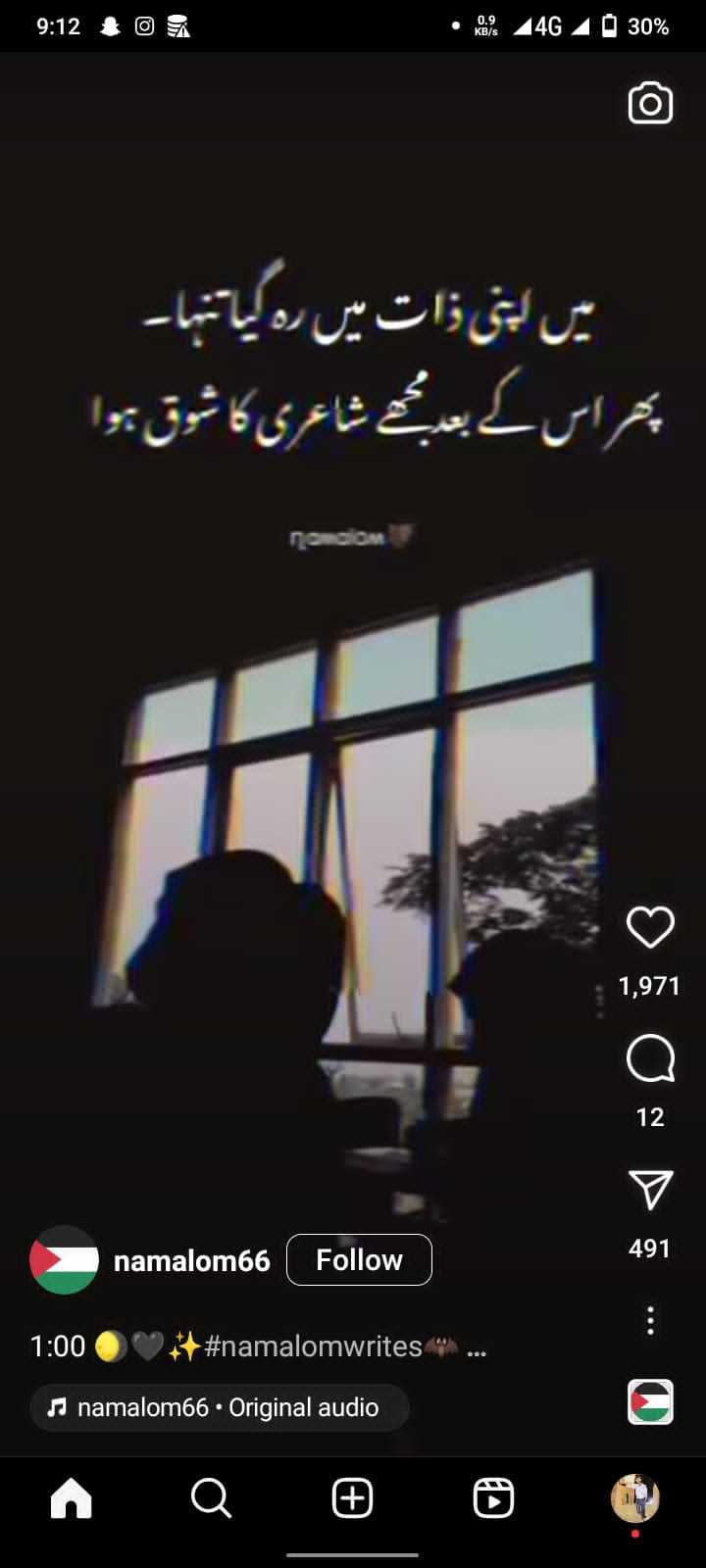Image resolution: width=706 pixels, height=1568 pixels.
Task: Like this reel with the heart icon
Action: [x=650, y=927]
